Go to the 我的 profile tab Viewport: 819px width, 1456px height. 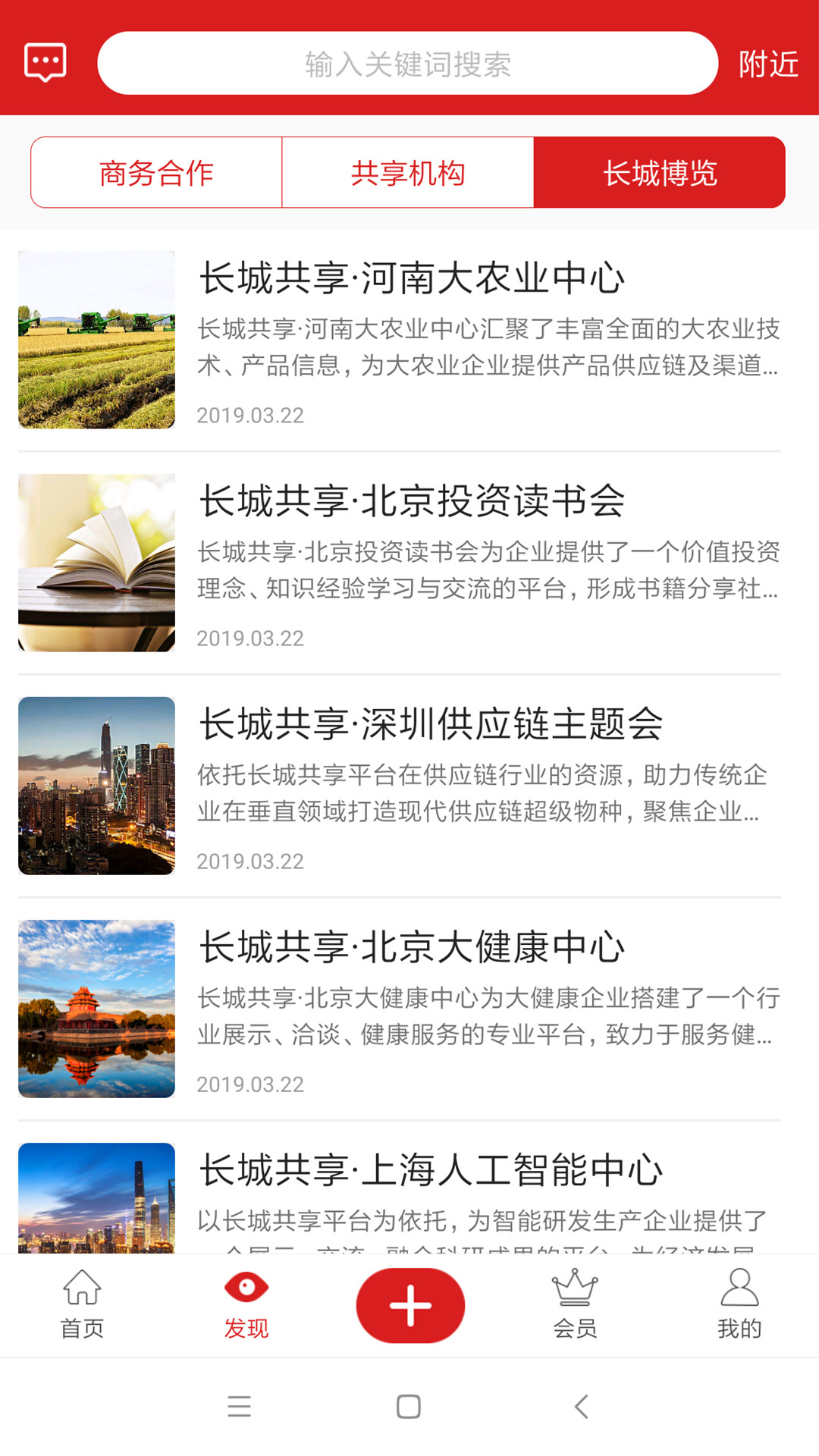(739, 1304)
